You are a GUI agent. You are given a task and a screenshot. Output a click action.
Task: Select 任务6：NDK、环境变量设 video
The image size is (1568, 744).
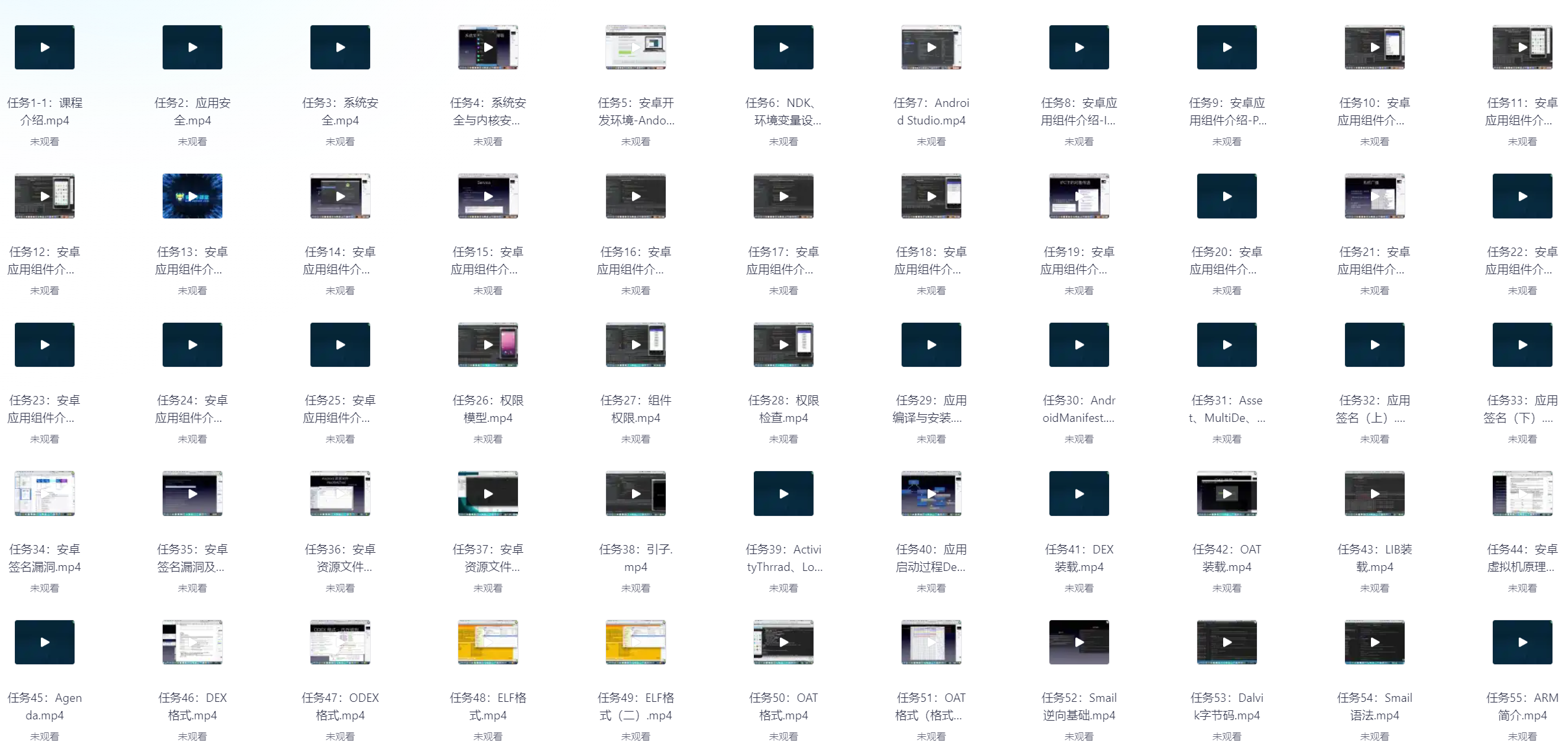(783, 47)
